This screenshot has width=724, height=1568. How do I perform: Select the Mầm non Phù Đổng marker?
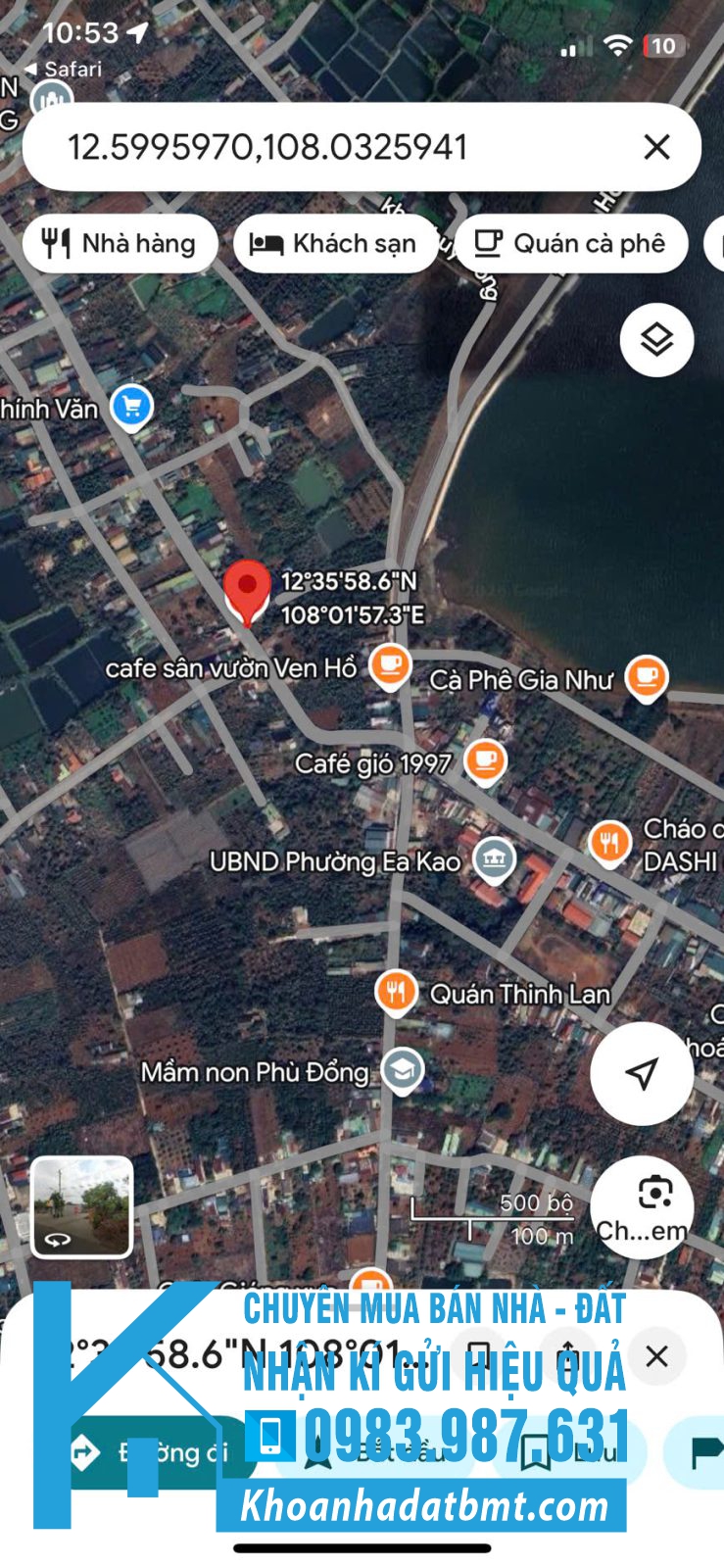point(402,1069)
